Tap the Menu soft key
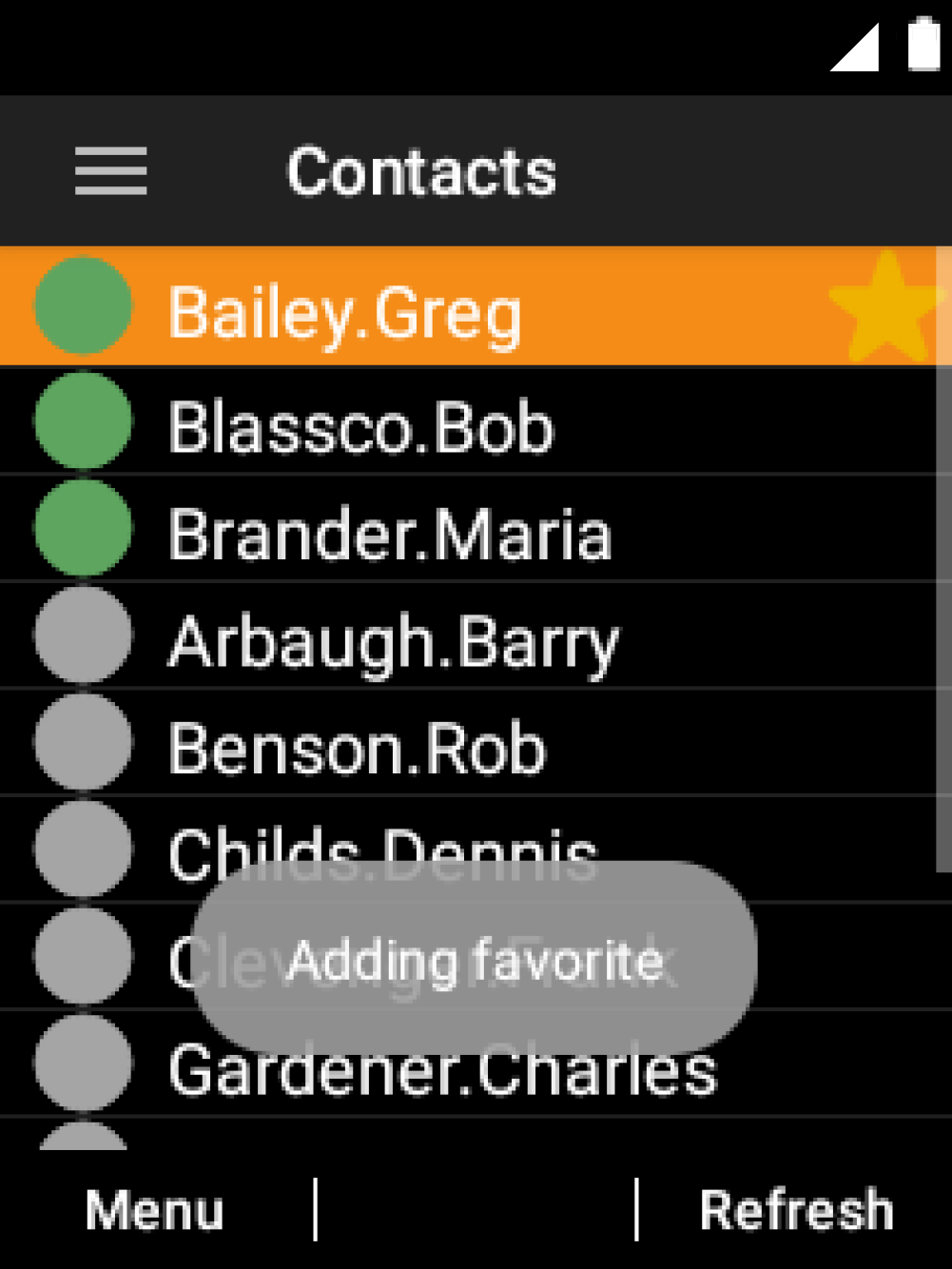Image resolution: width=952 pixels, height=1269 pixels. [x=154, y=1210]
